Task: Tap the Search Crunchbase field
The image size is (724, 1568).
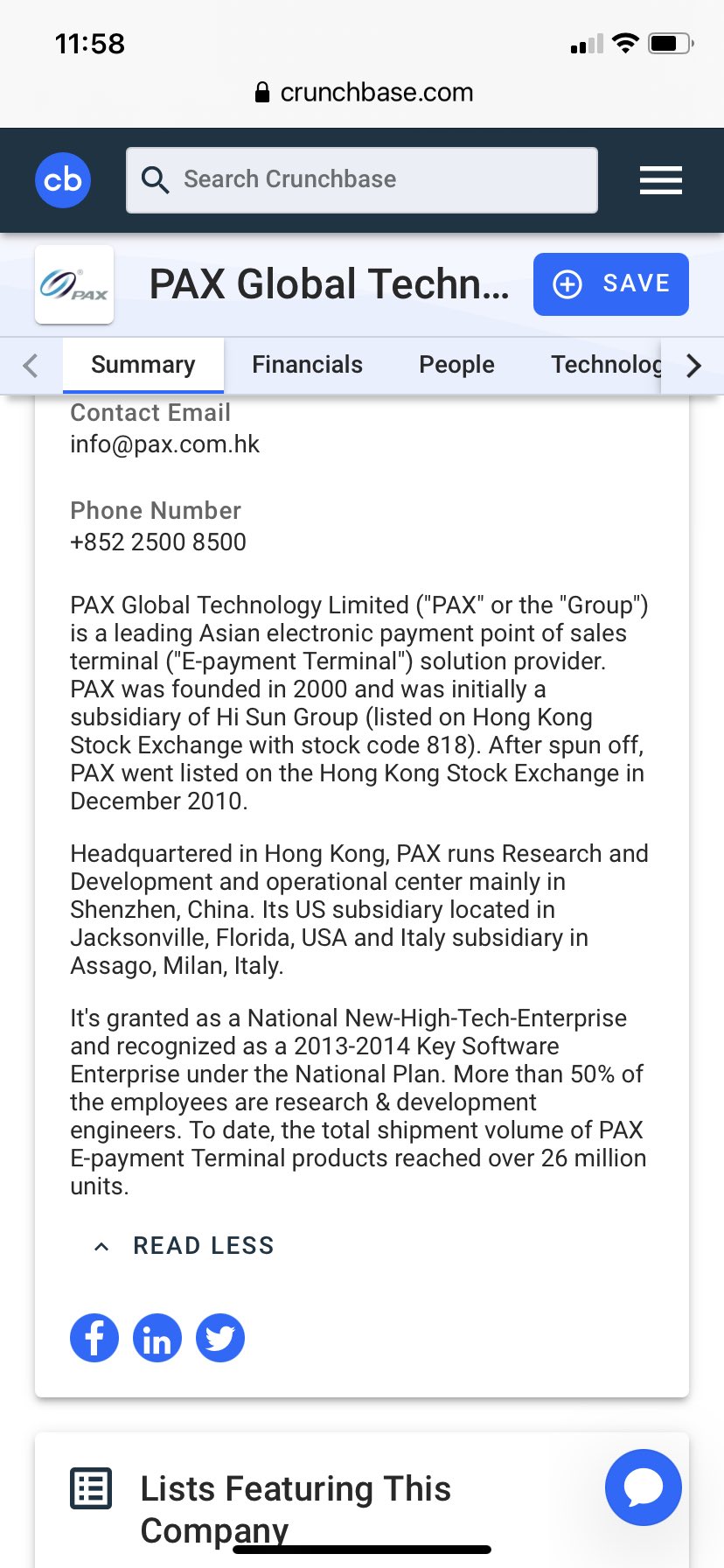Action: coord(362,180)
